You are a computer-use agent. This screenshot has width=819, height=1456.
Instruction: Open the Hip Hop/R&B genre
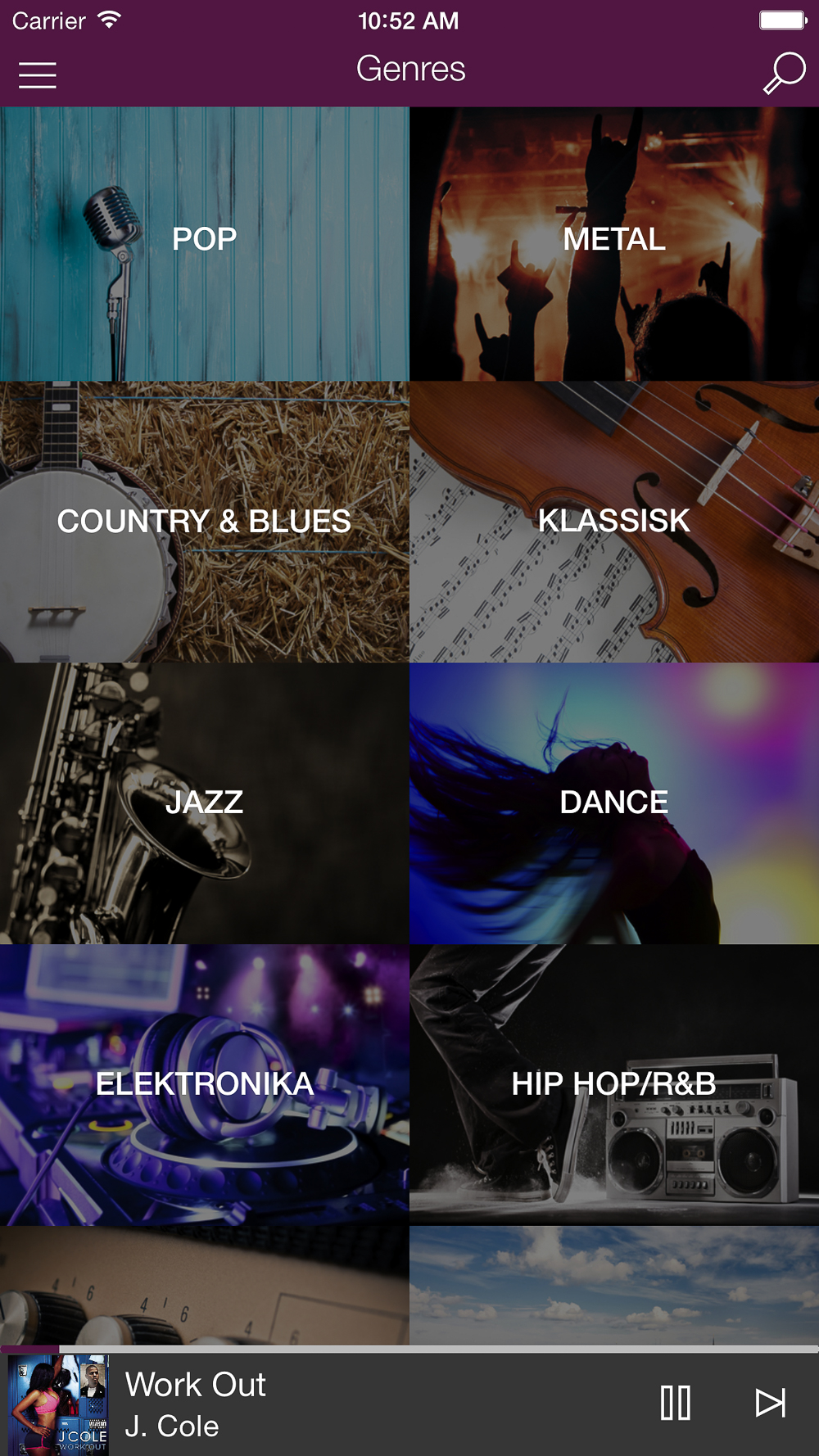pos(613,1084)
